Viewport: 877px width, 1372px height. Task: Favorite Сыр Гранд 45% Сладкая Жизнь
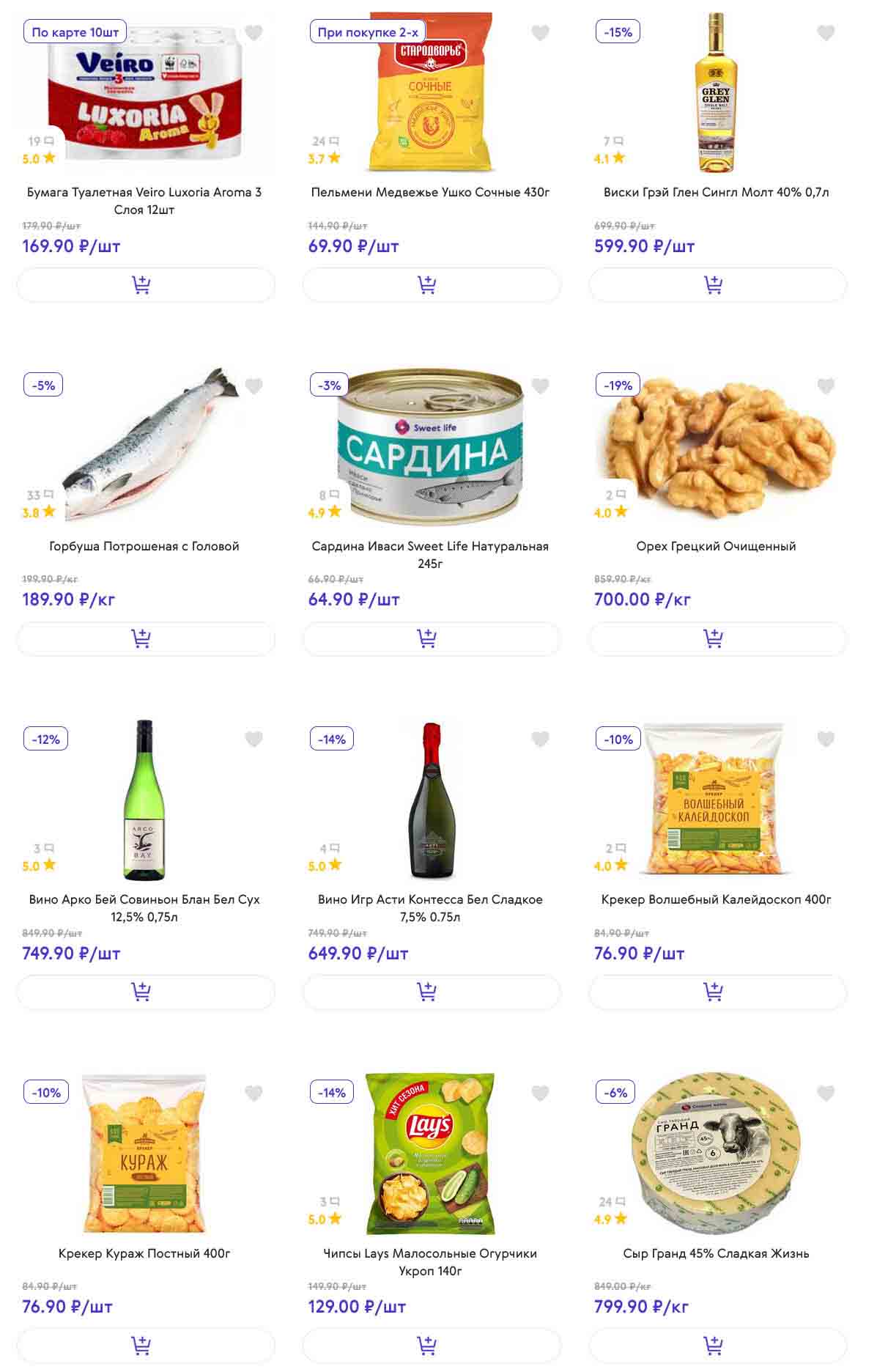click(x=826, y=1093)
